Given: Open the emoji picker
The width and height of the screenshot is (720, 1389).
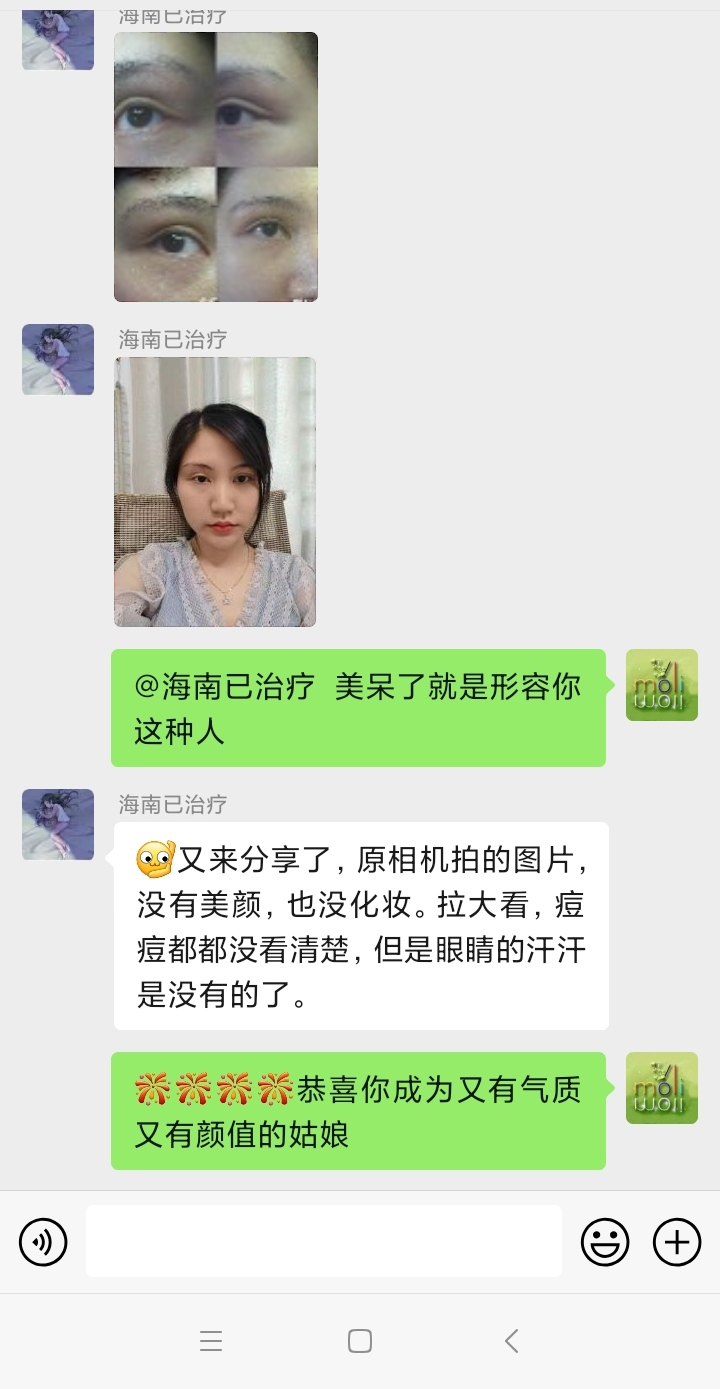Looking at the screenshot, I should pyautogui.click(x=606, y=1241).
